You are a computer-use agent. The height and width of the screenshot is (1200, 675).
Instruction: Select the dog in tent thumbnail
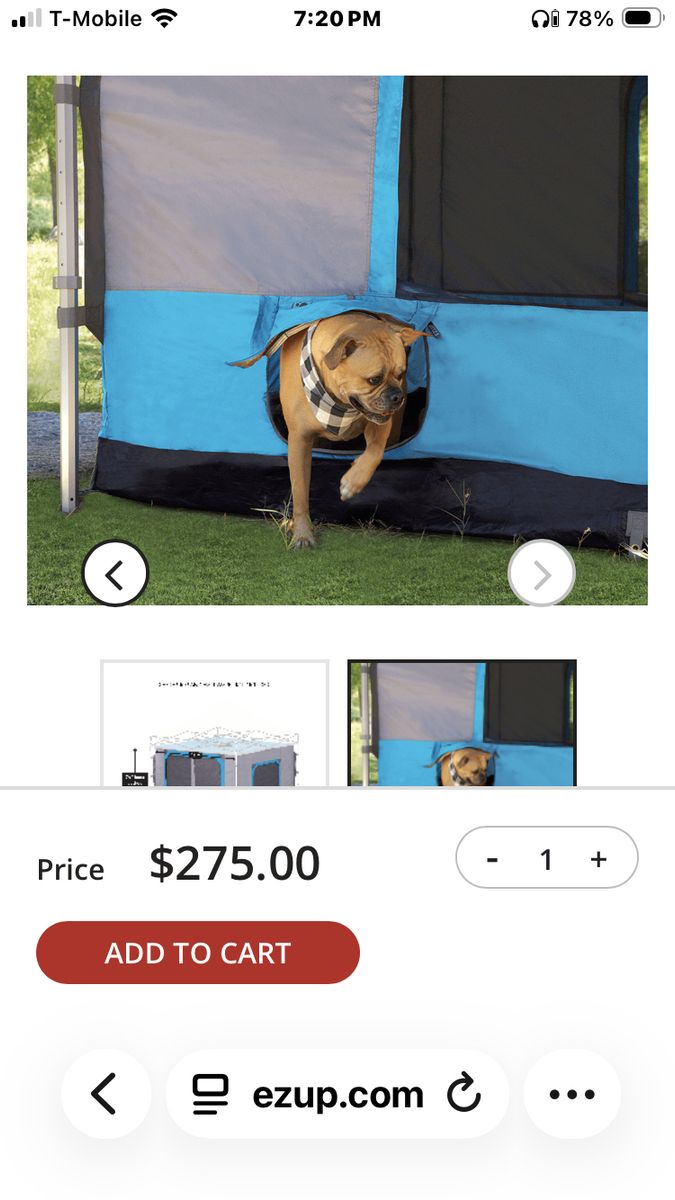[462, 724]
